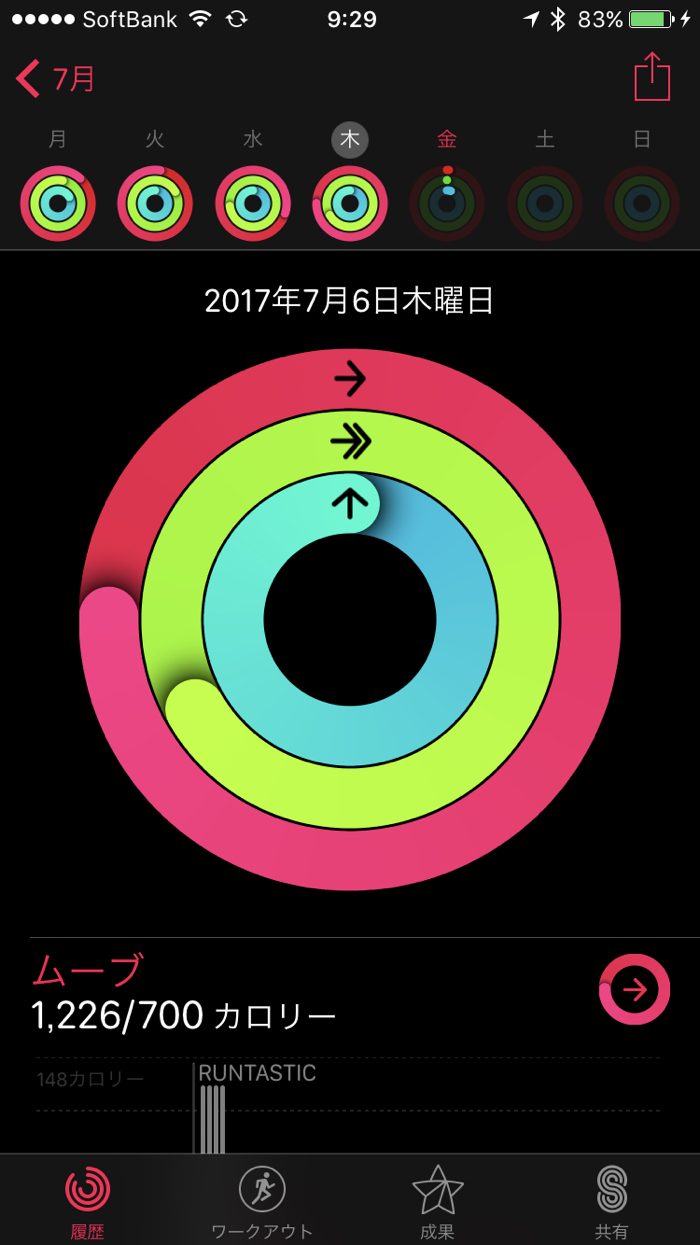
Task: Select Tuesday's (火) activity rings
Action: click(x=155, y=203)
